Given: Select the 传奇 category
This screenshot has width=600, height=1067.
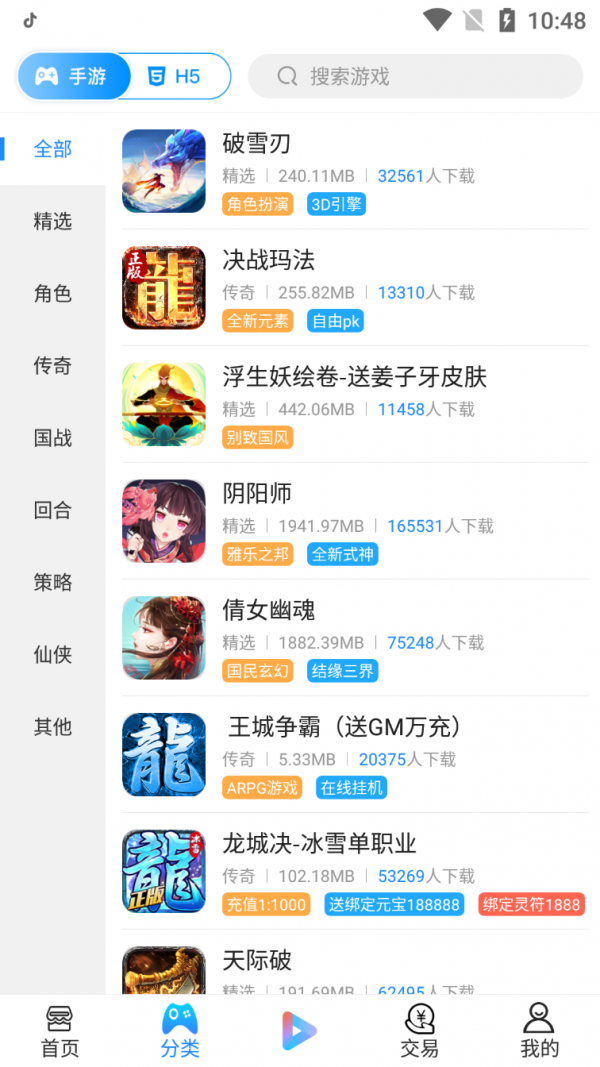Looking at the screenshot, I should (x=53, y=365).
